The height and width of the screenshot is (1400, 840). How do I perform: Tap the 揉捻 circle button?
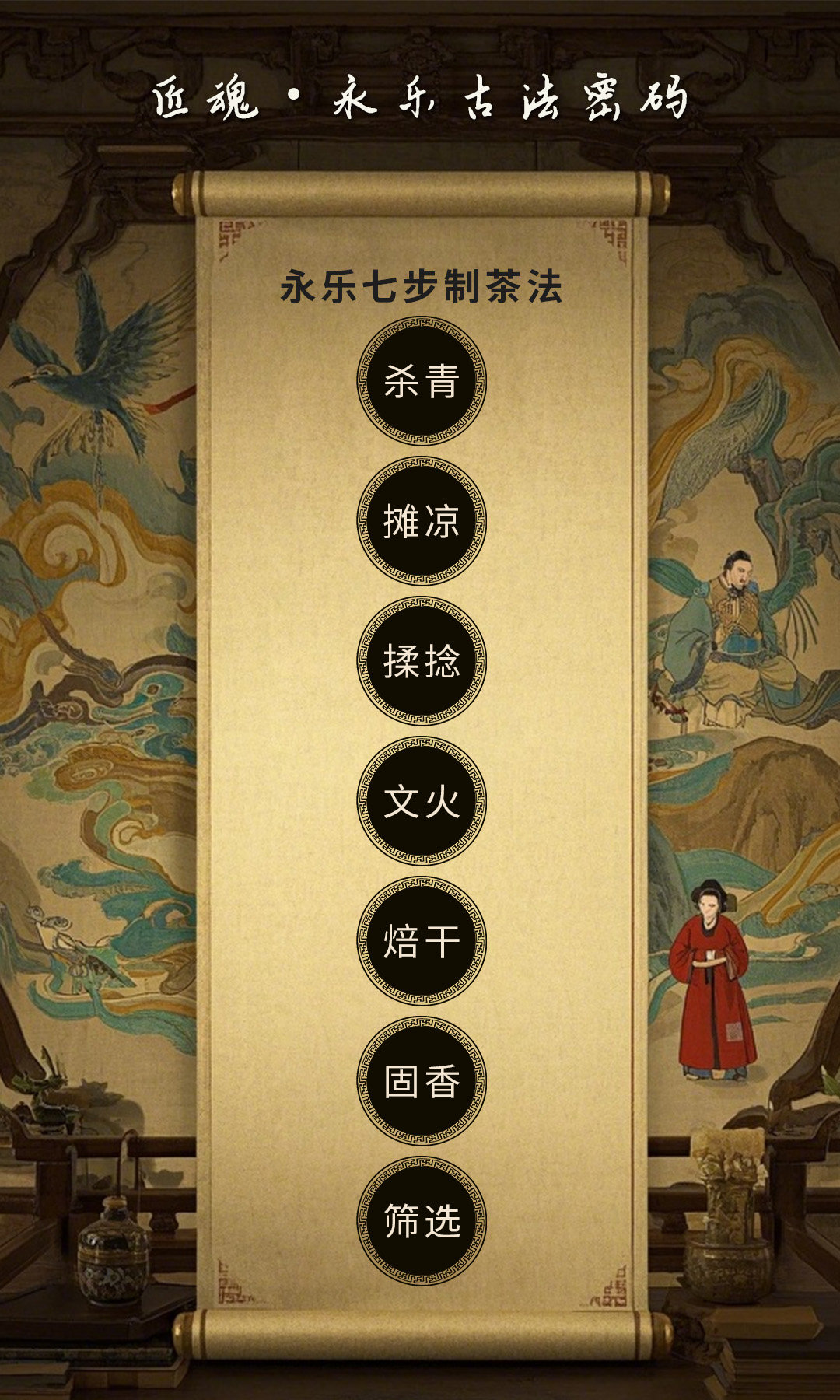(422, 661)
